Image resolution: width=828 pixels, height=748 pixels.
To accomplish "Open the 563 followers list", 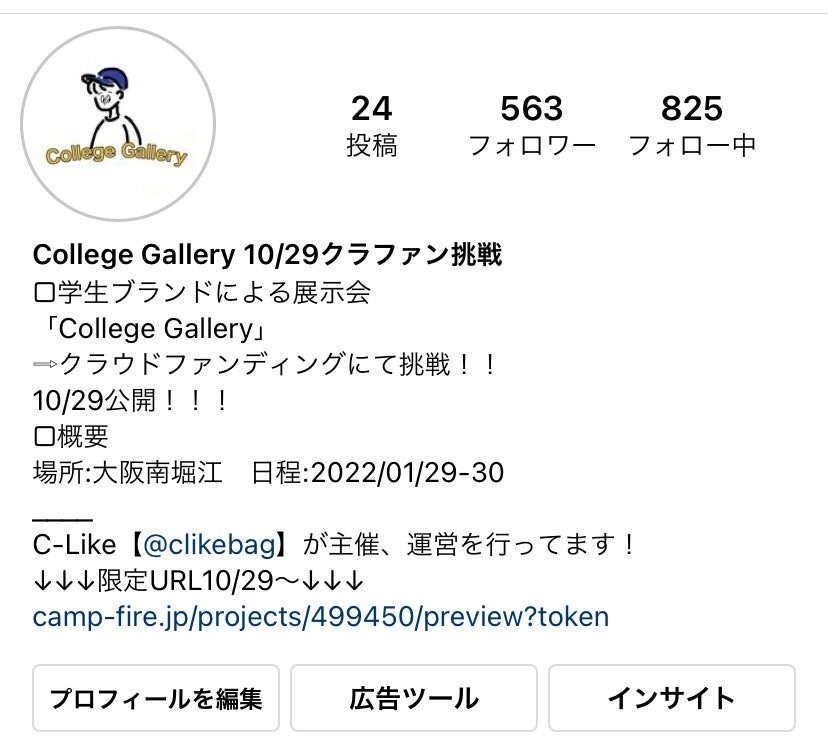I will (532, 125).
